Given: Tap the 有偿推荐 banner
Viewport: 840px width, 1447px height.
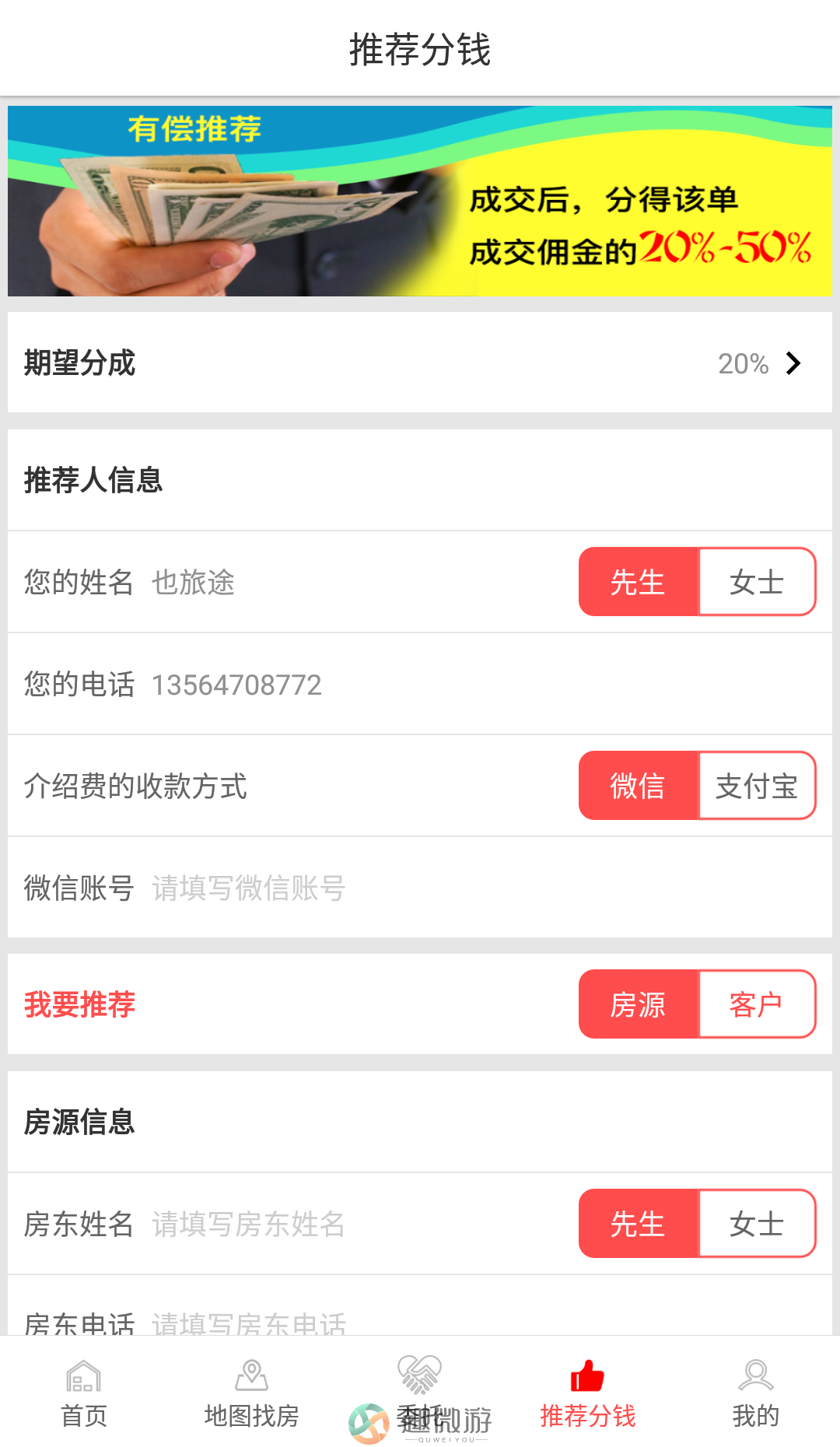Looking at the screenshot, I should [420, 201].
